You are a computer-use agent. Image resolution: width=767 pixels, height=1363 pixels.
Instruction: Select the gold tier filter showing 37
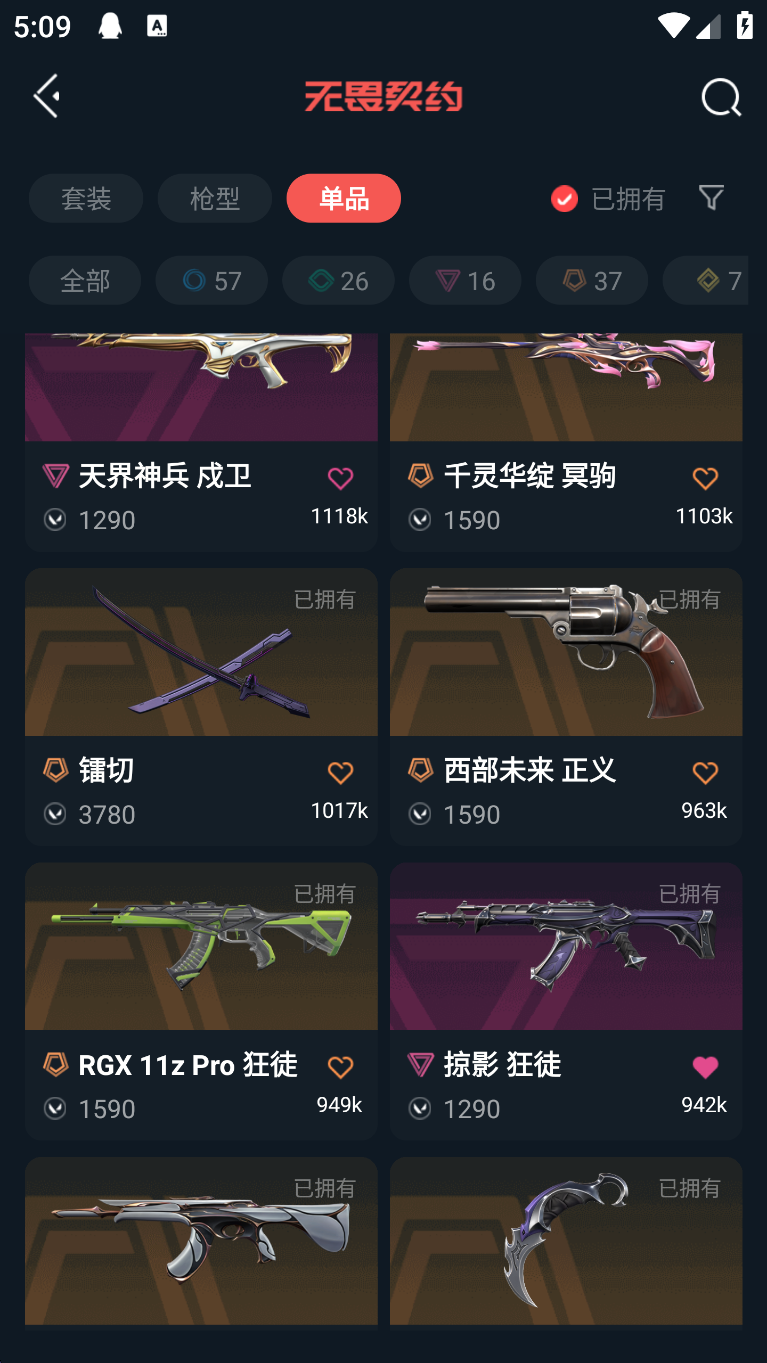coord(591,280)
